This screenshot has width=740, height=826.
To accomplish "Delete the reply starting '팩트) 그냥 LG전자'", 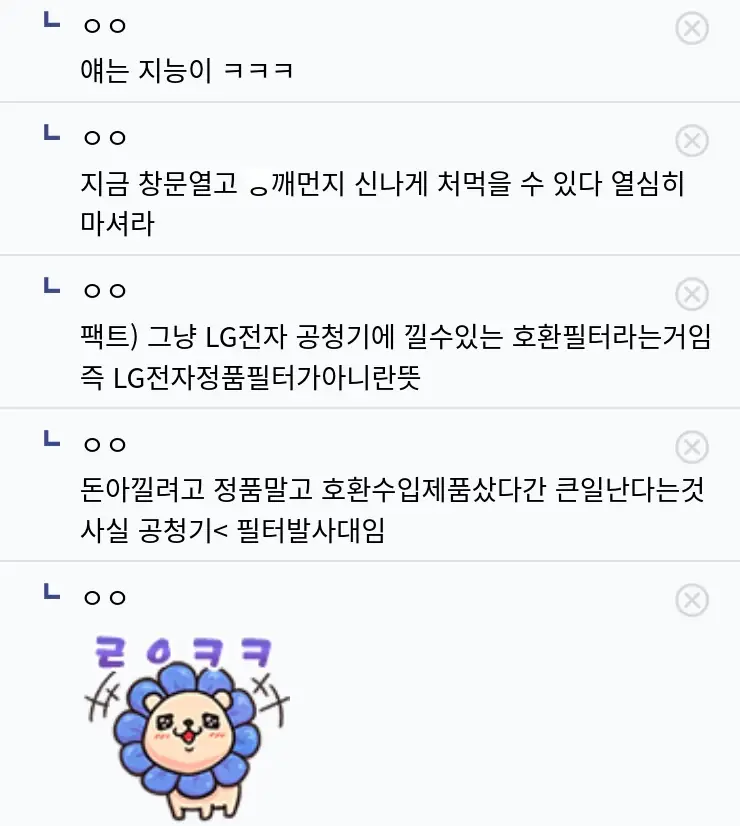I will tap(692, 294).
